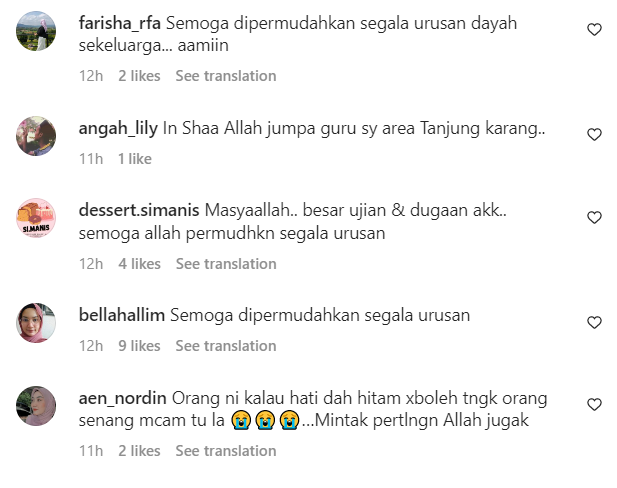See translation of farisha_rfa's comment

point(226,76)
